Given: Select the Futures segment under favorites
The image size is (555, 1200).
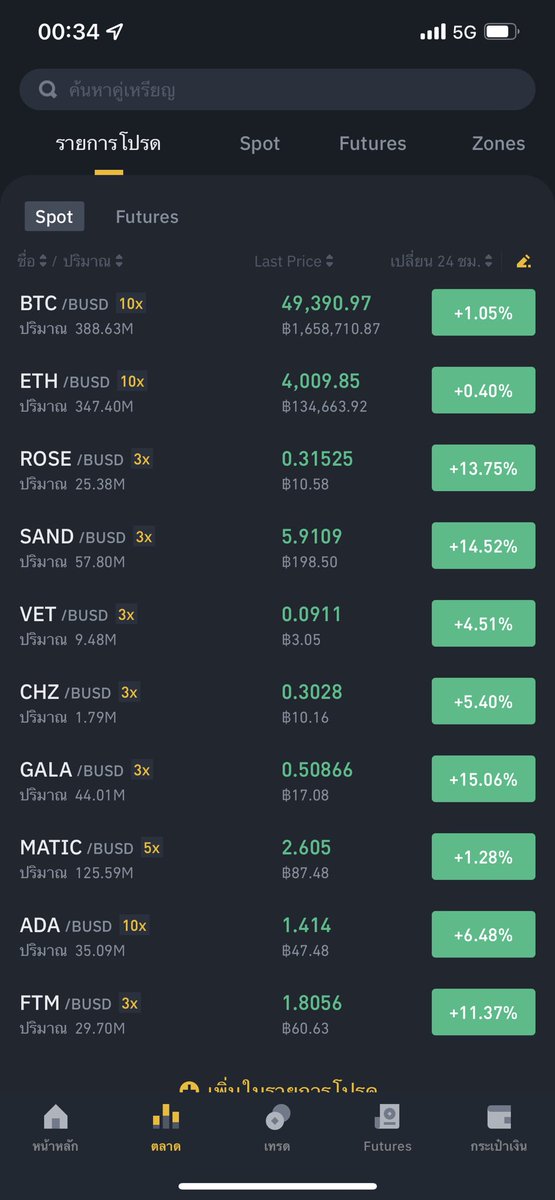Looking at the screenshot, I should point(147,217).
